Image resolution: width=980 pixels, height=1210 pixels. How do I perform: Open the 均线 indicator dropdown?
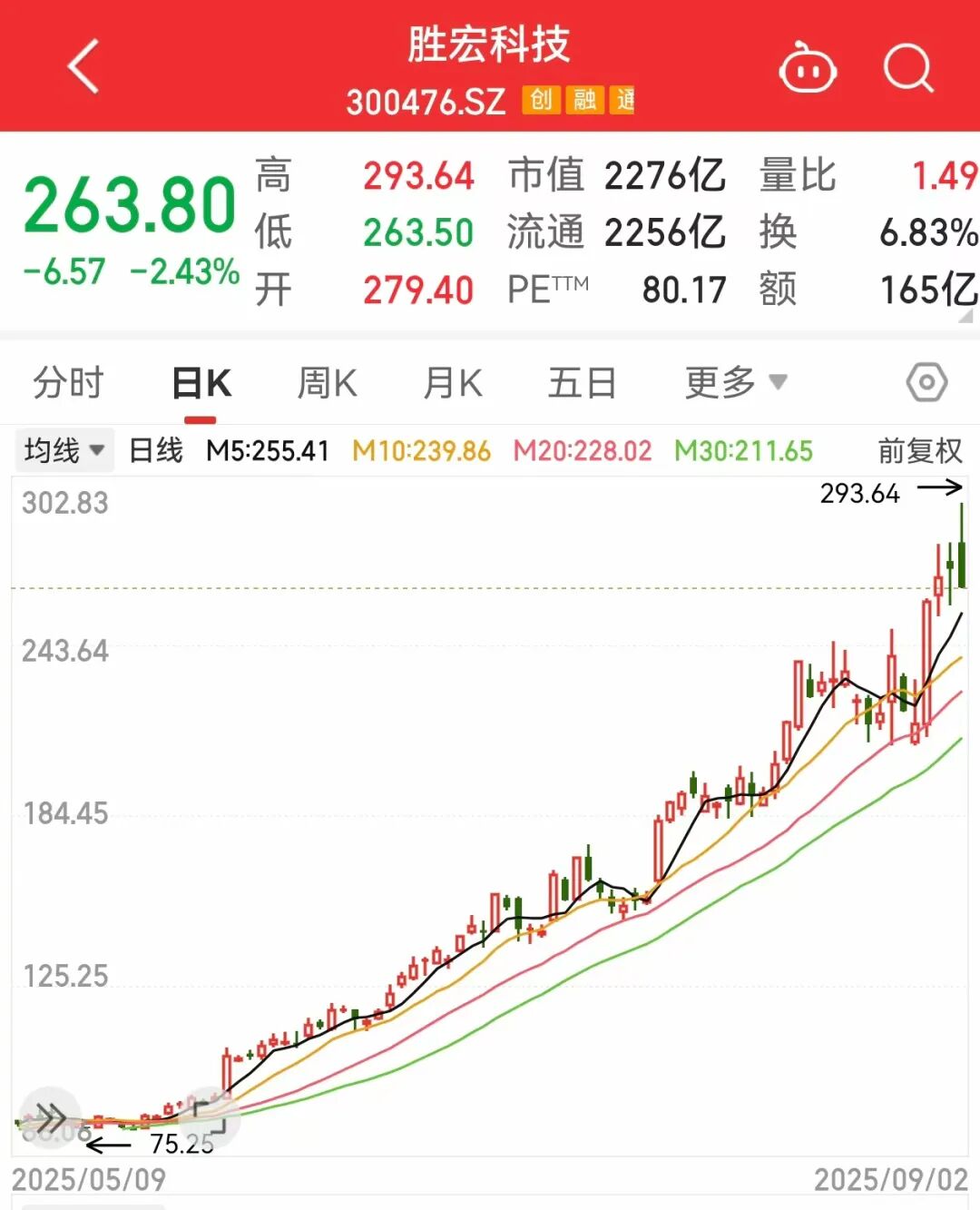coord(64,450)
